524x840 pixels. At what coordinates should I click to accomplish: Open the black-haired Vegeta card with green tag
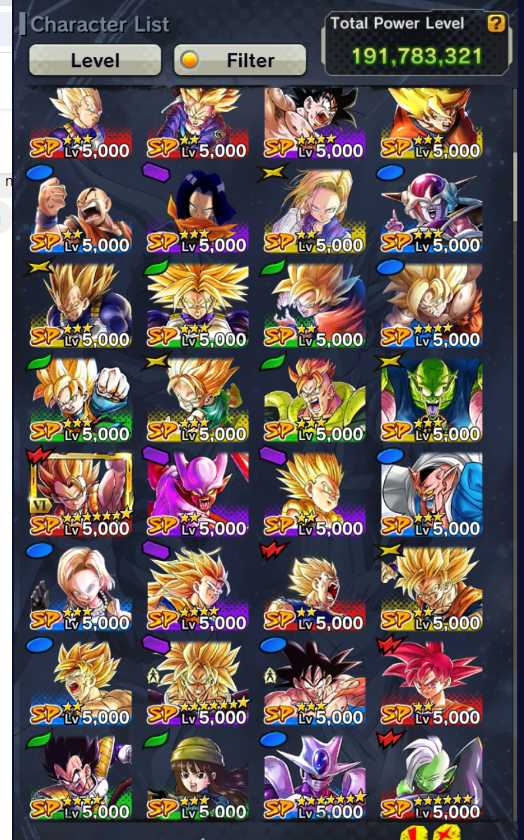(x=81, y=779)
